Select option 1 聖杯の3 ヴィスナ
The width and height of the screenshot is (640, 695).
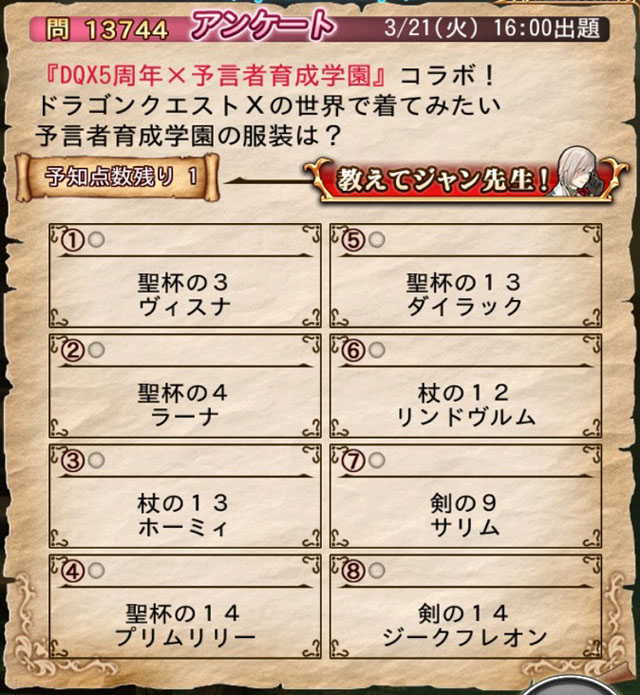[183, 281]
